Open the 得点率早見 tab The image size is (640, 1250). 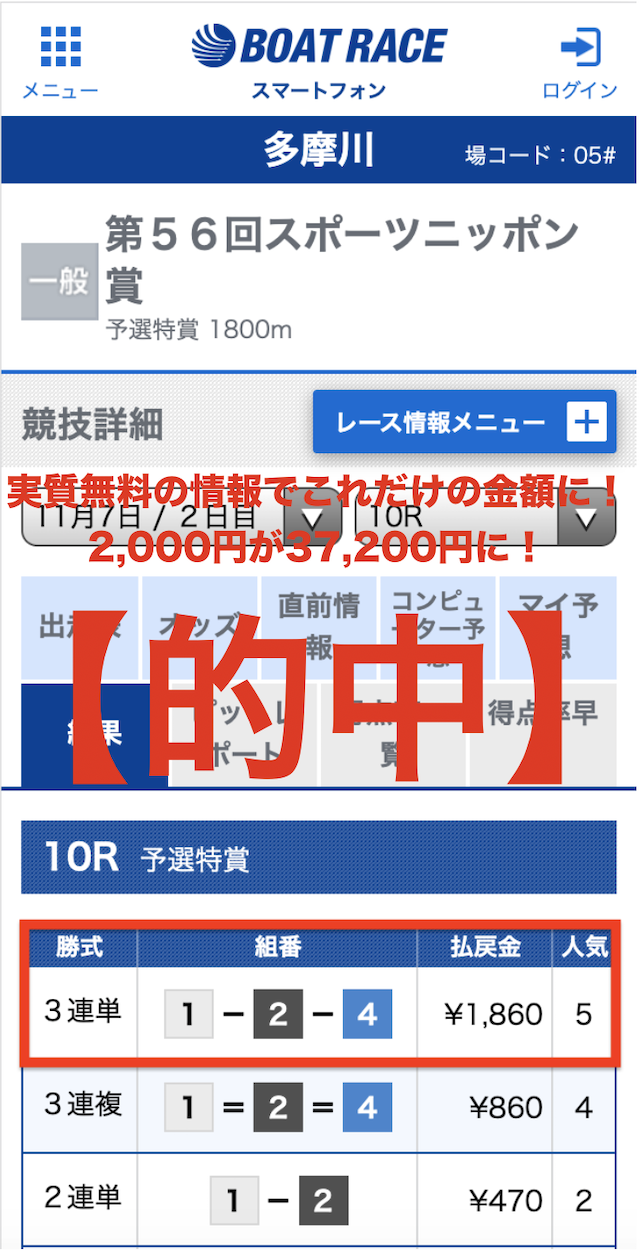click(x=543, y=734)
